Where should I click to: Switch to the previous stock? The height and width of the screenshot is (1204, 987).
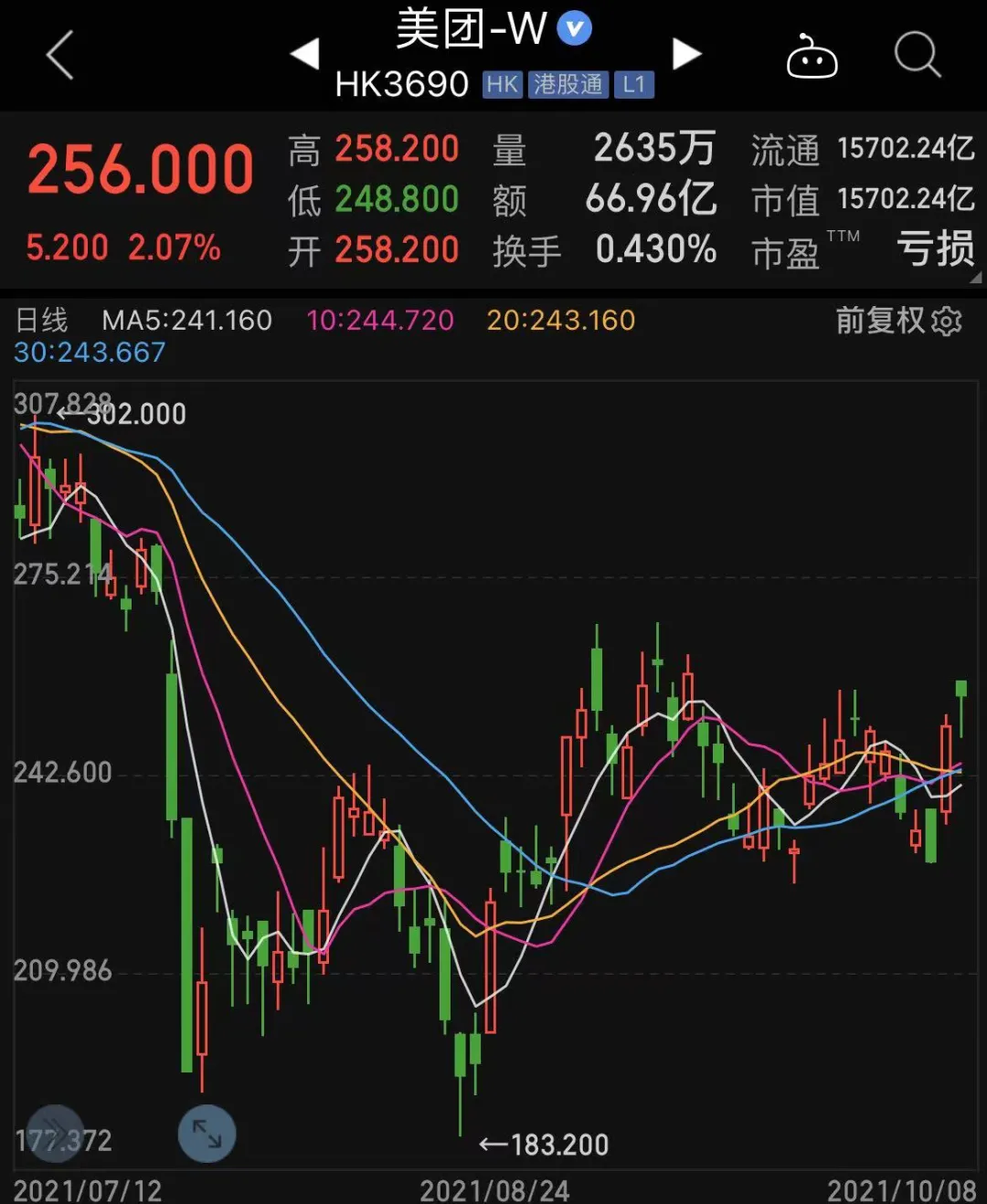click(305, 55)
